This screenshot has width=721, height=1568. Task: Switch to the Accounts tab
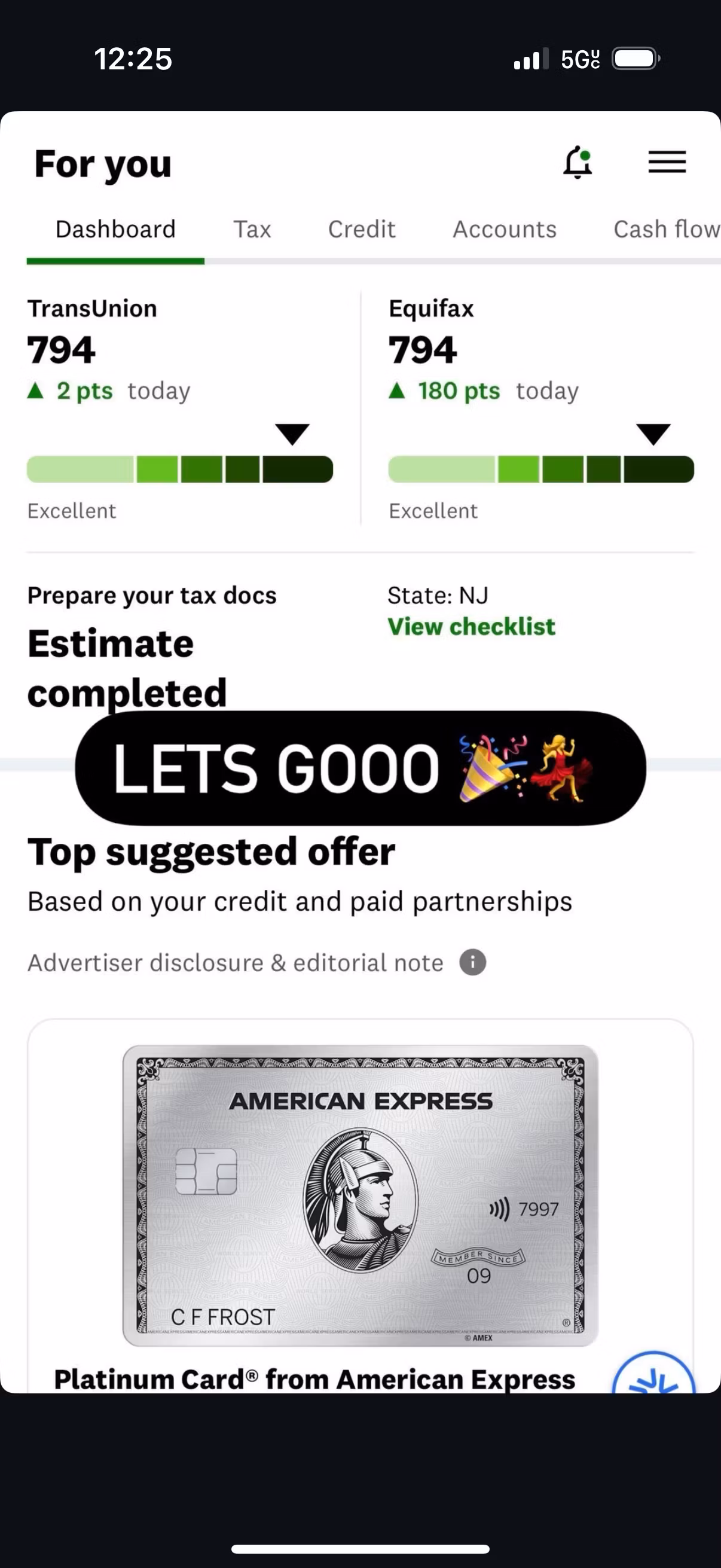coord(505,230)
